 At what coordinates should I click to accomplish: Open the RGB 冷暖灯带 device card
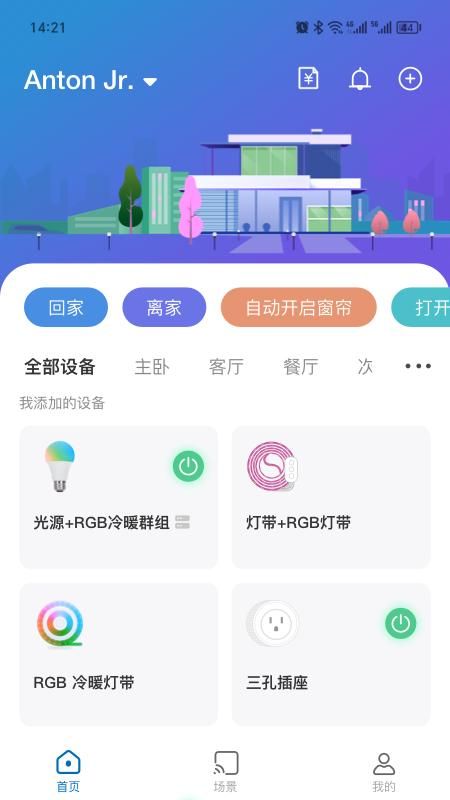point(118,654)
